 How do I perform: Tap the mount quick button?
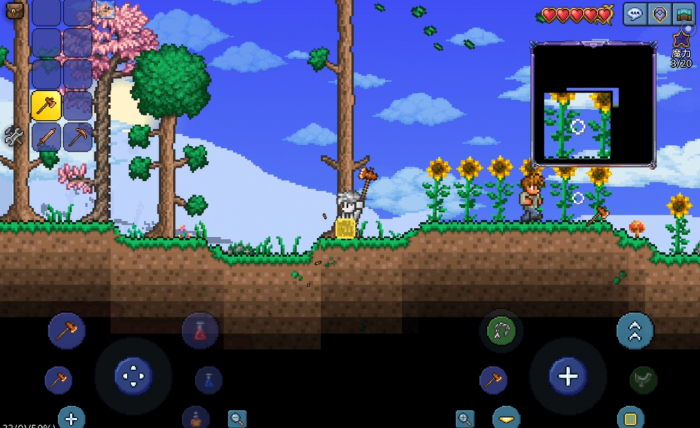coord(643,380)
